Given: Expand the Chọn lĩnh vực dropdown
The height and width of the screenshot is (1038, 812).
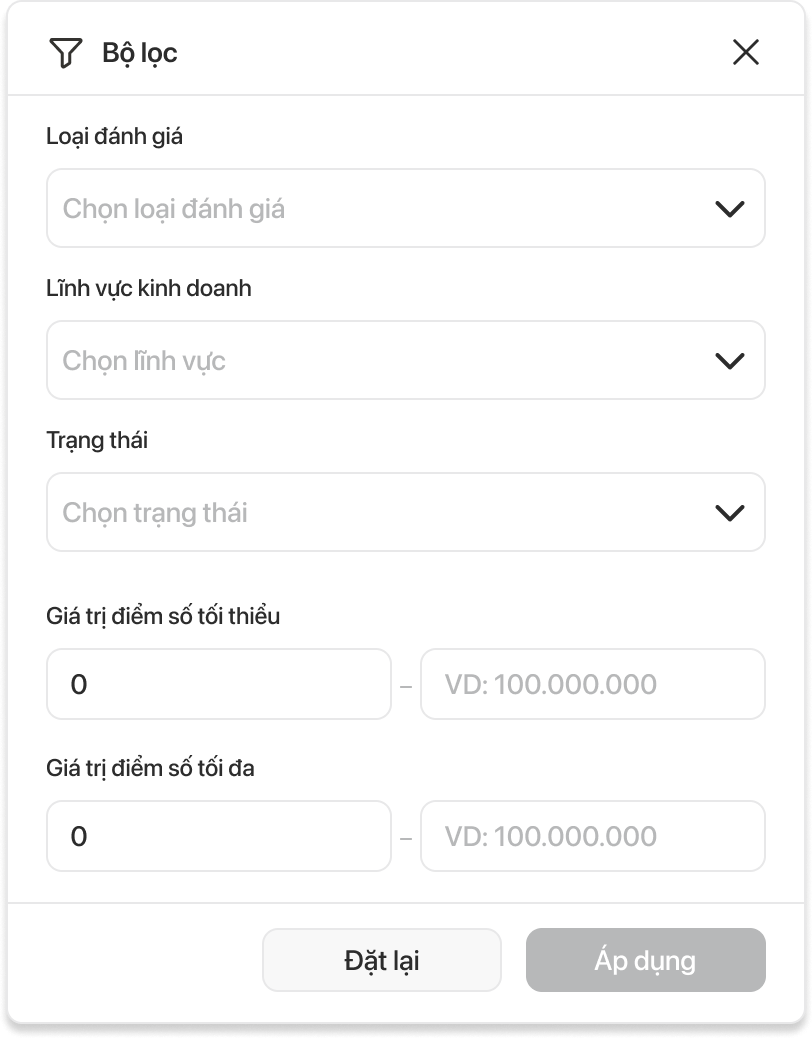Looking at the screenshot, I should pos(405,360).
